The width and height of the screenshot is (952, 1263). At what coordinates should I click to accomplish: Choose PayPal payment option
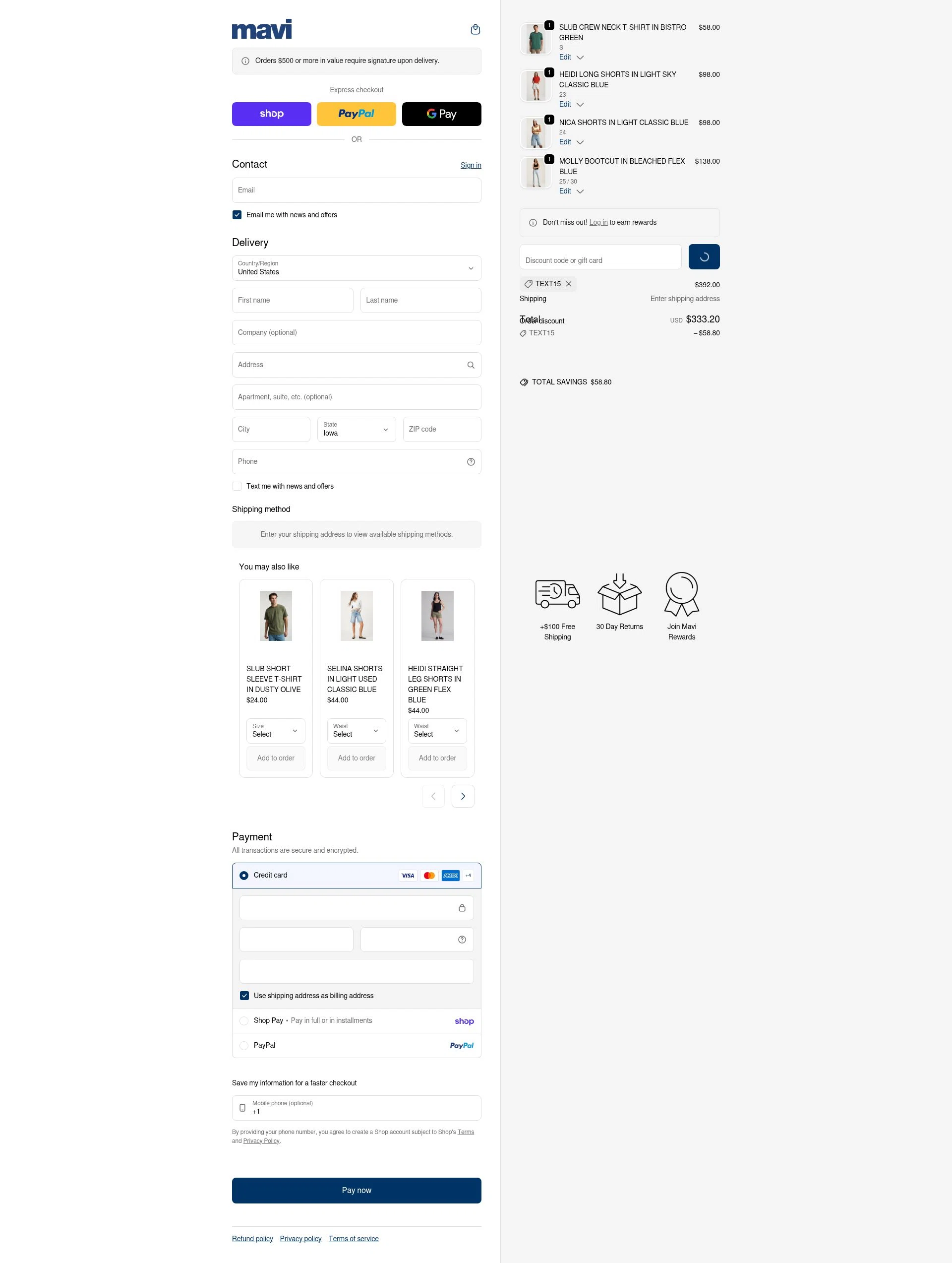tap(244, 1045)
